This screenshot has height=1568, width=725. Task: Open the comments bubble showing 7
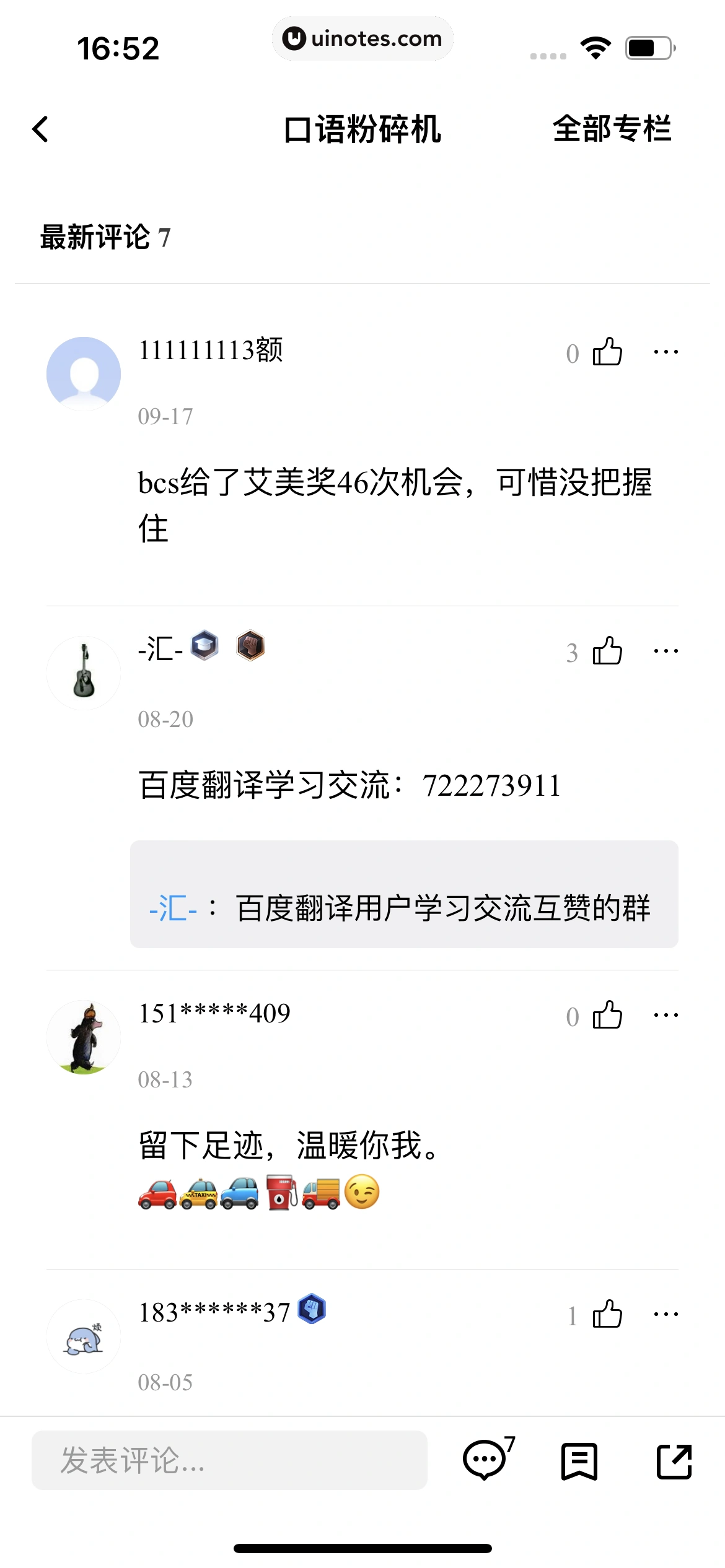point(486,1460)
